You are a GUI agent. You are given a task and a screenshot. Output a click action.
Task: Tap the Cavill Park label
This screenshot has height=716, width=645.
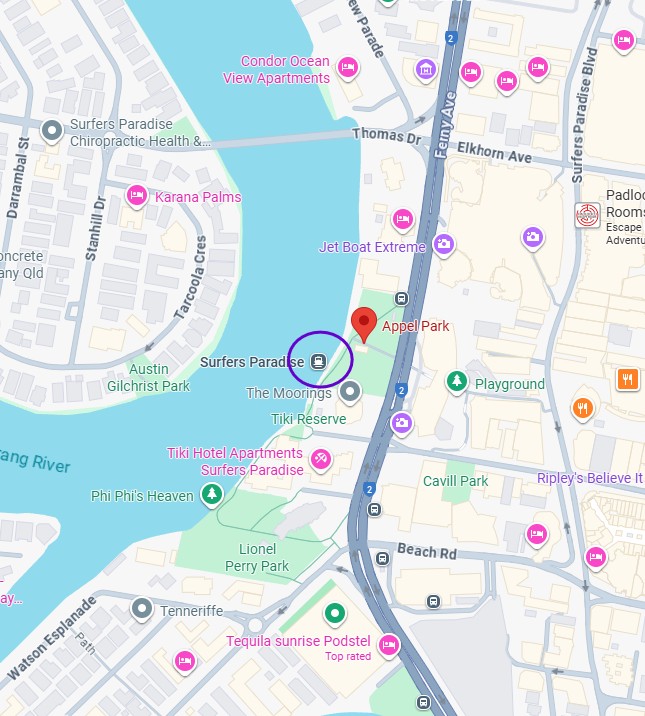[455, 481]
